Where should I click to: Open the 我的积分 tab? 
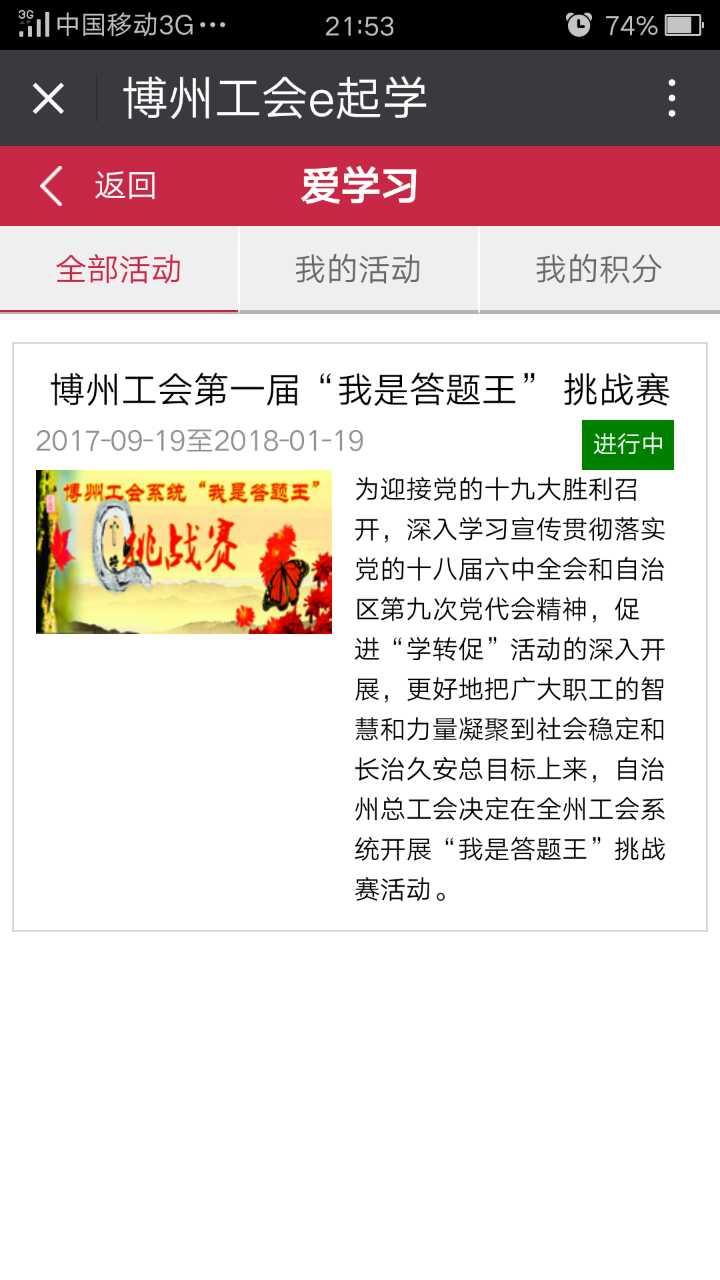[597, 268]
